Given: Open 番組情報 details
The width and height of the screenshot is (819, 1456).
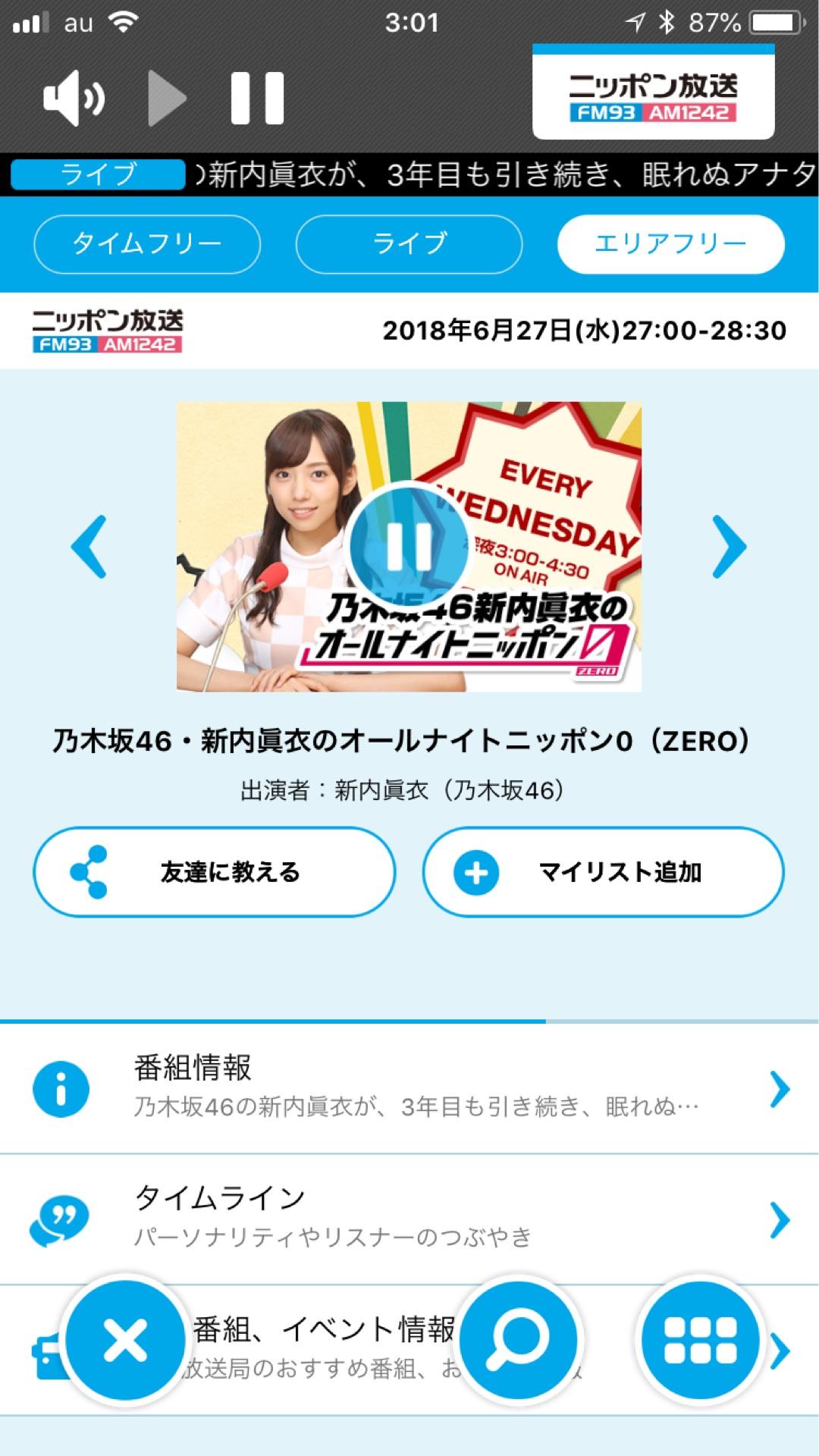Looking at the screenshot, I should [x=409, y=1089].
